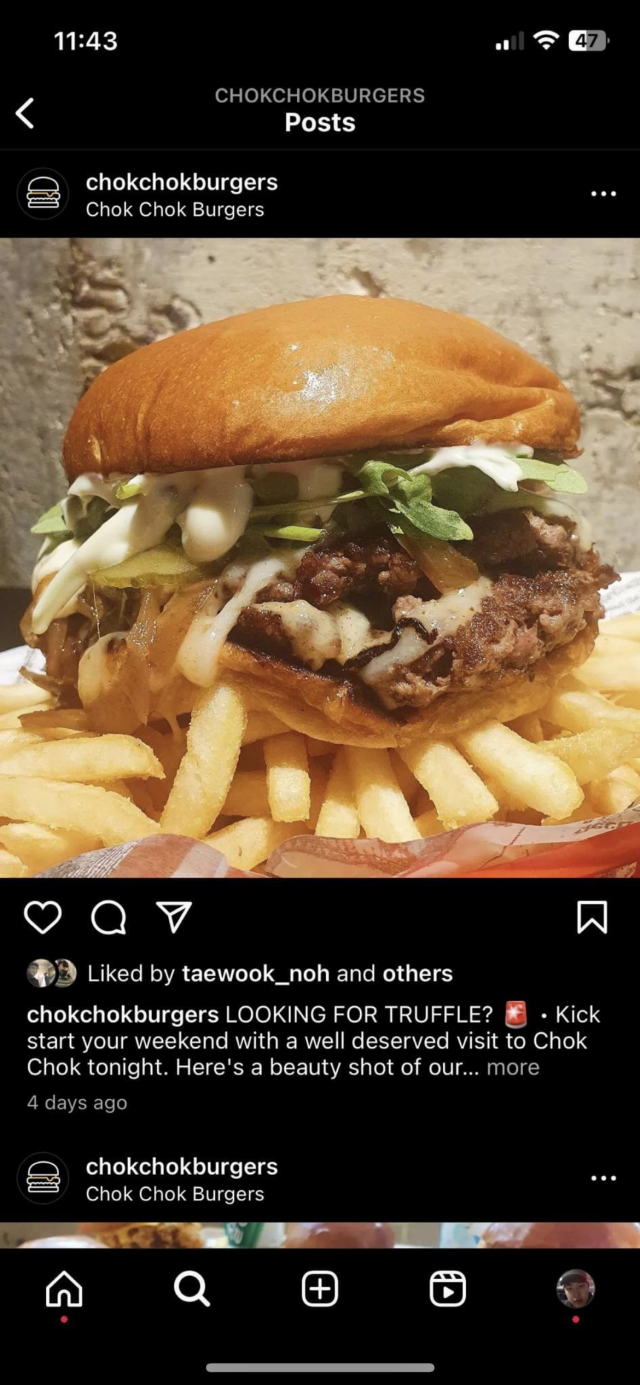Switch to the Search tab
Viewport: 640px width, 1385px height.
tap(192, 1290)
